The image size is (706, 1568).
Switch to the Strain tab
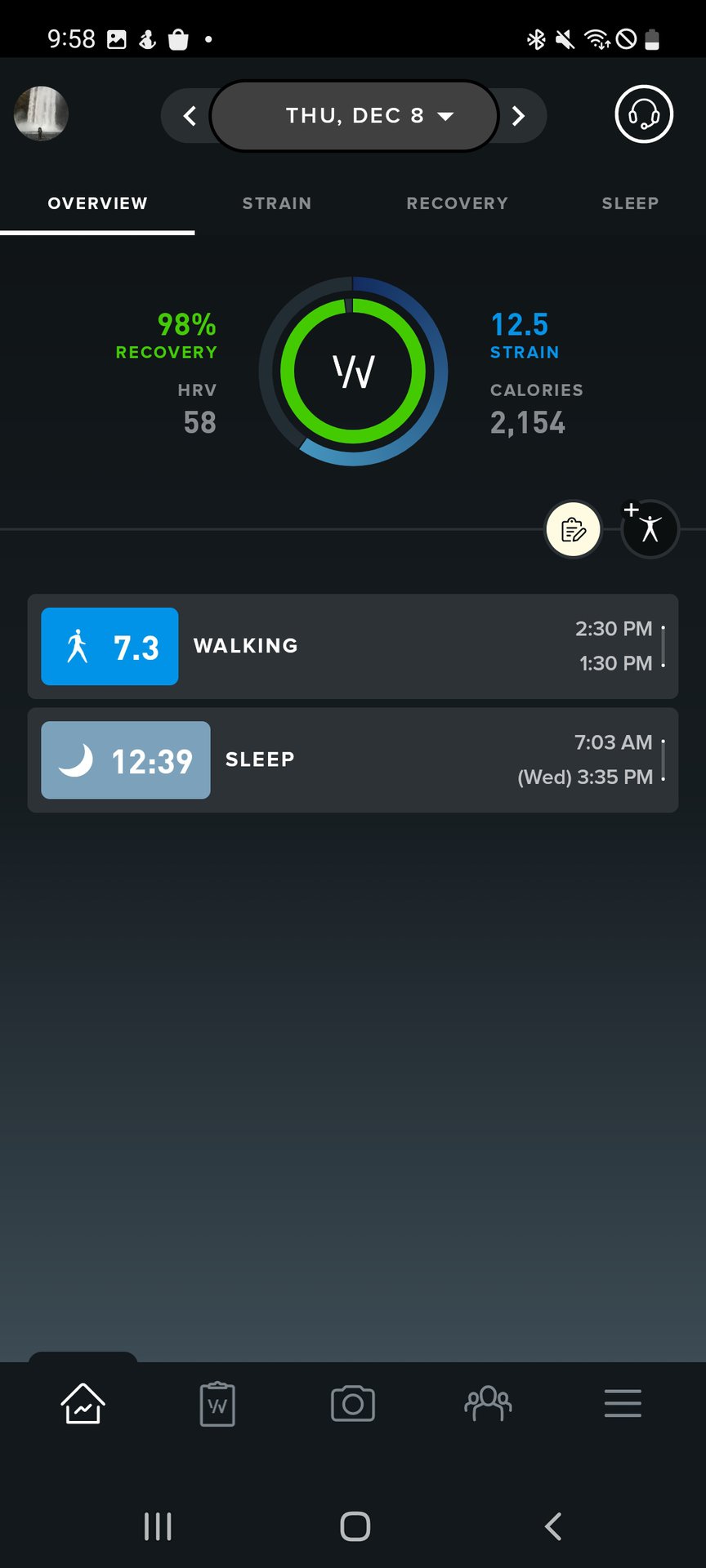276,203
